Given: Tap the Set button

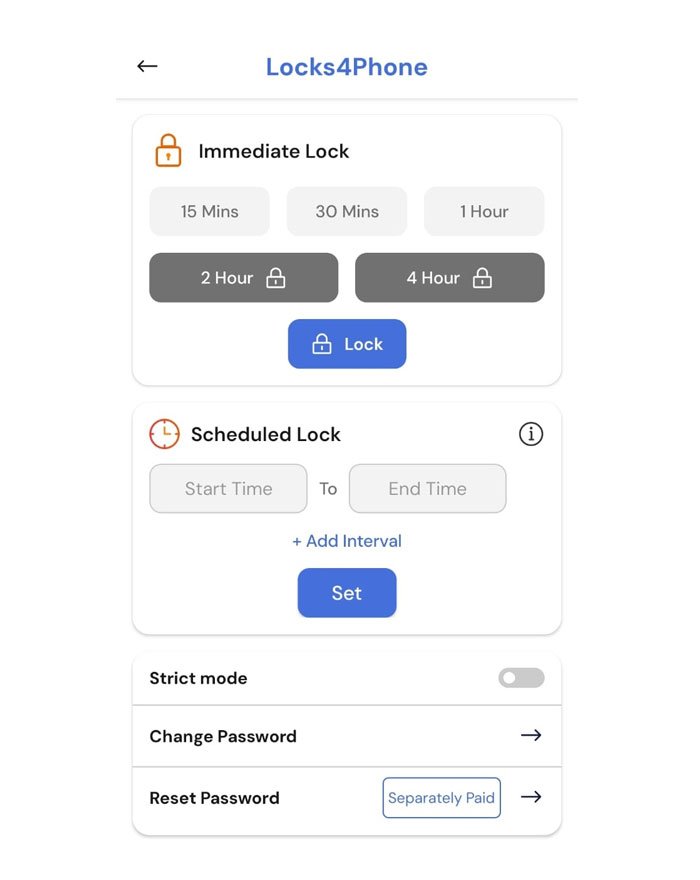Looking at the screenshot, I should click(x=347, y=593).
